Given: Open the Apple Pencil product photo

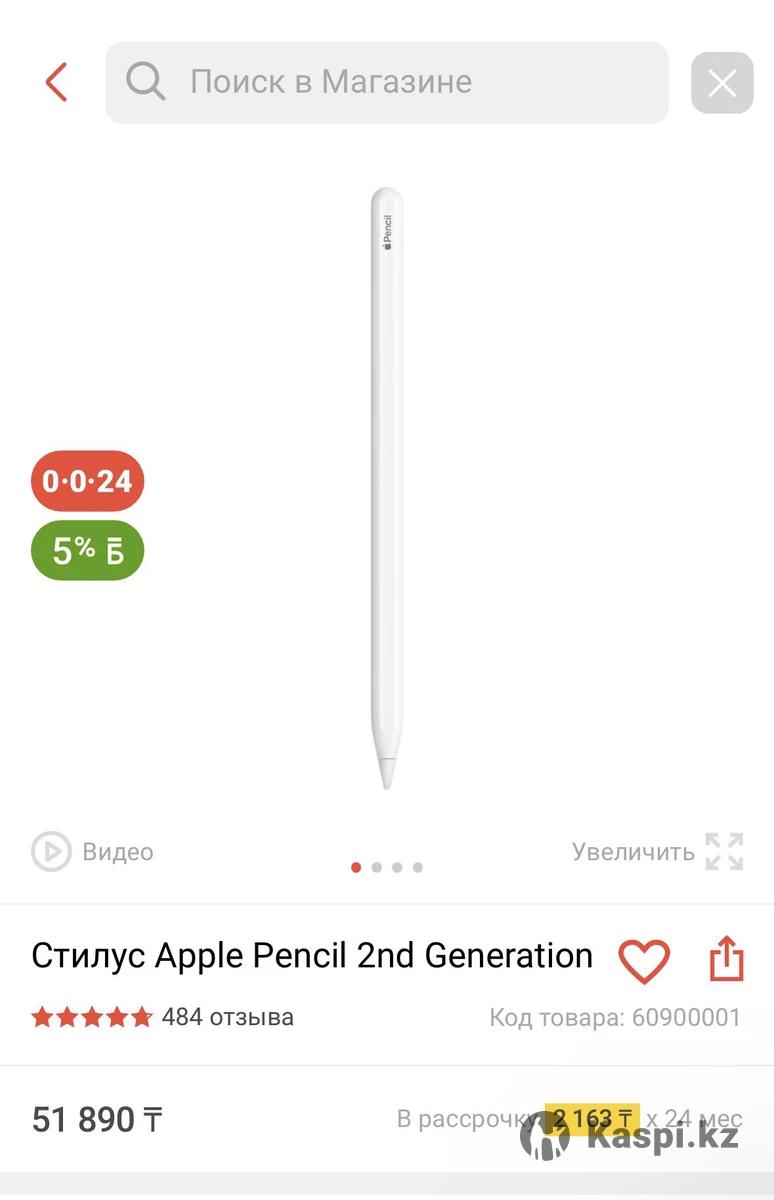Looking at the screenshot, I should [386, 488].
